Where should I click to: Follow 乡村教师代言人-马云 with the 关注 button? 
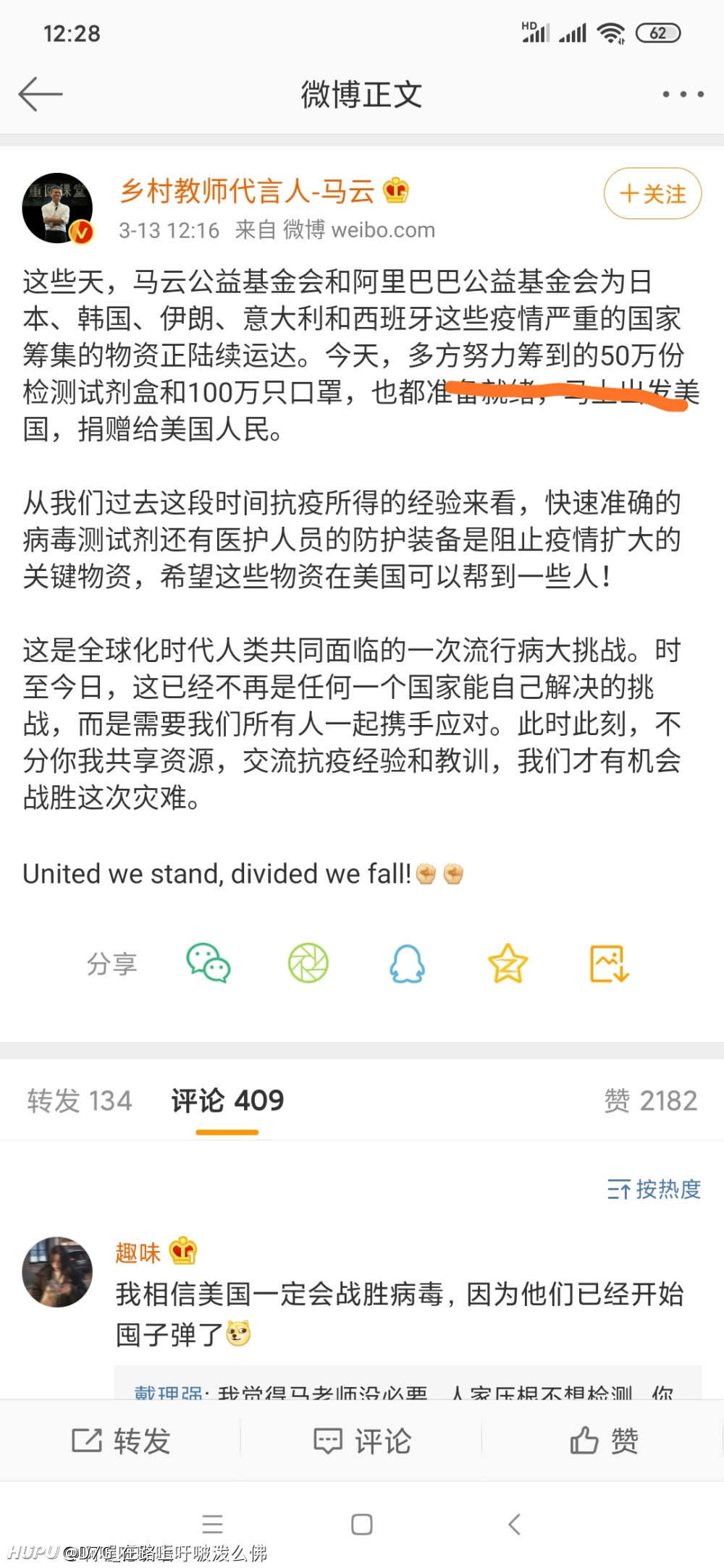tap(652, 193)
